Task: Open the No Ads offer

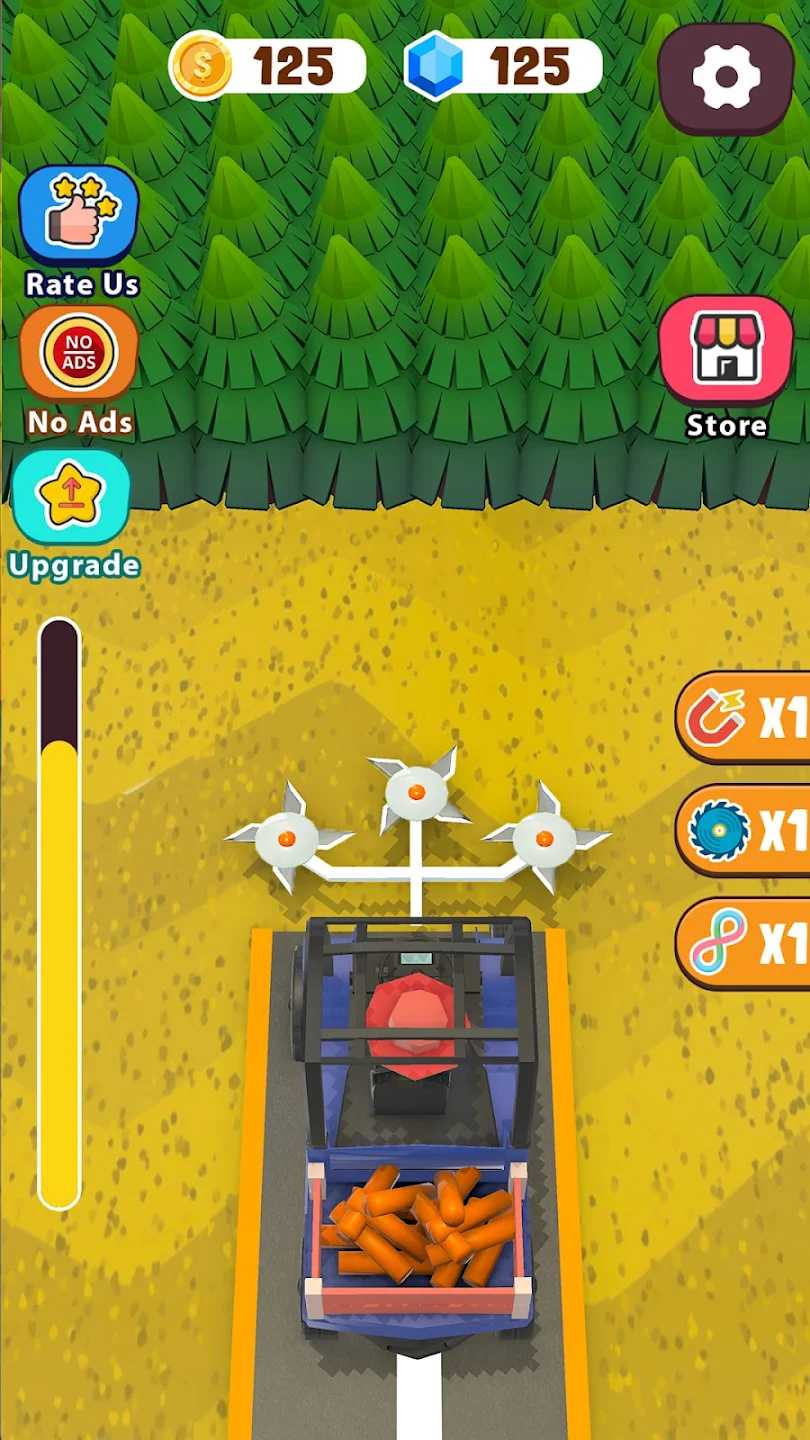Action: 79,353
